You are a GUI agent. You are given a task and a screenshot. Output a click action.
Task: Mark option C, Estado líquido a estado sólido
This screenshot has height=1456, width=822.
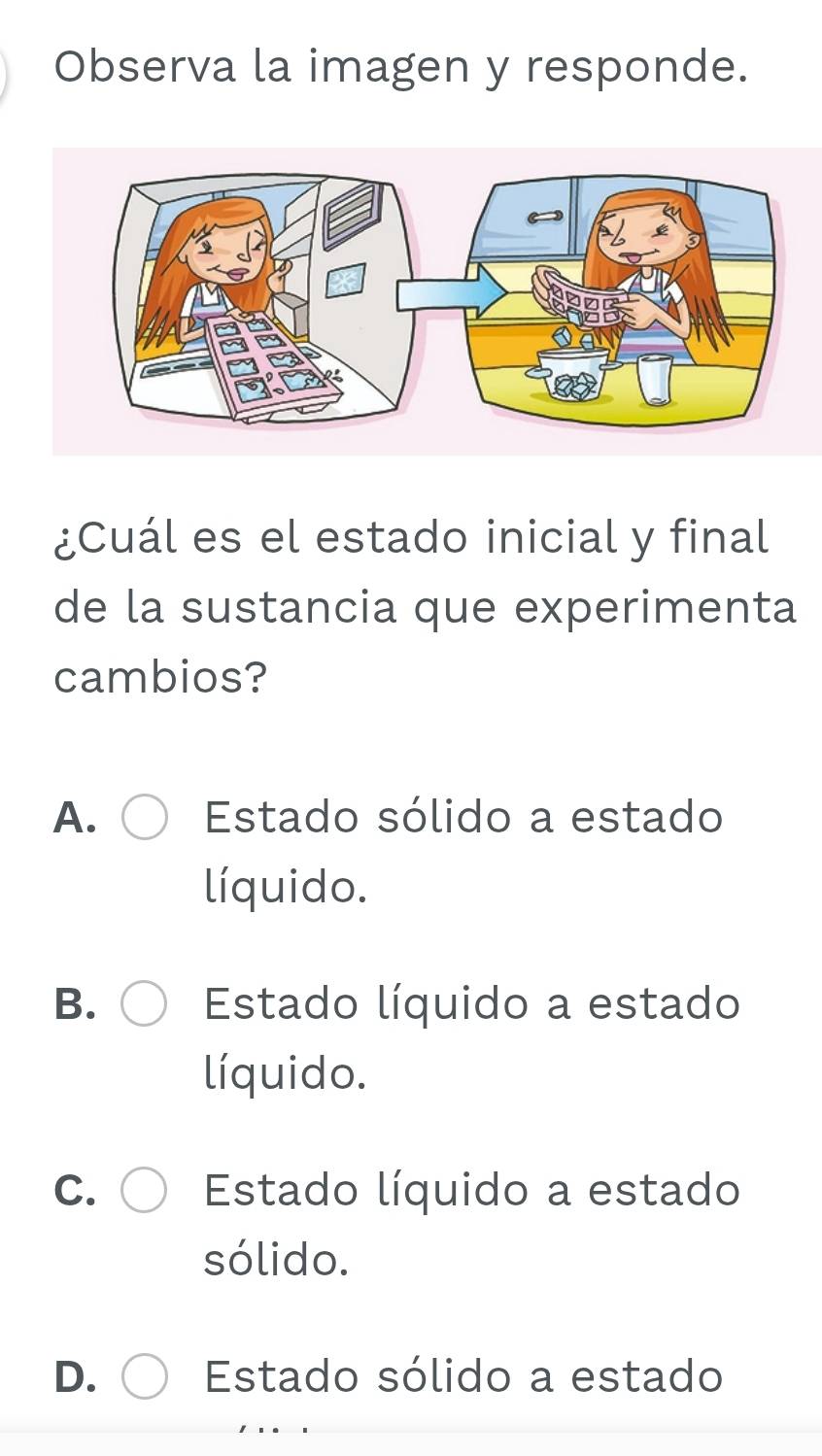click(x=143, y=1191)
